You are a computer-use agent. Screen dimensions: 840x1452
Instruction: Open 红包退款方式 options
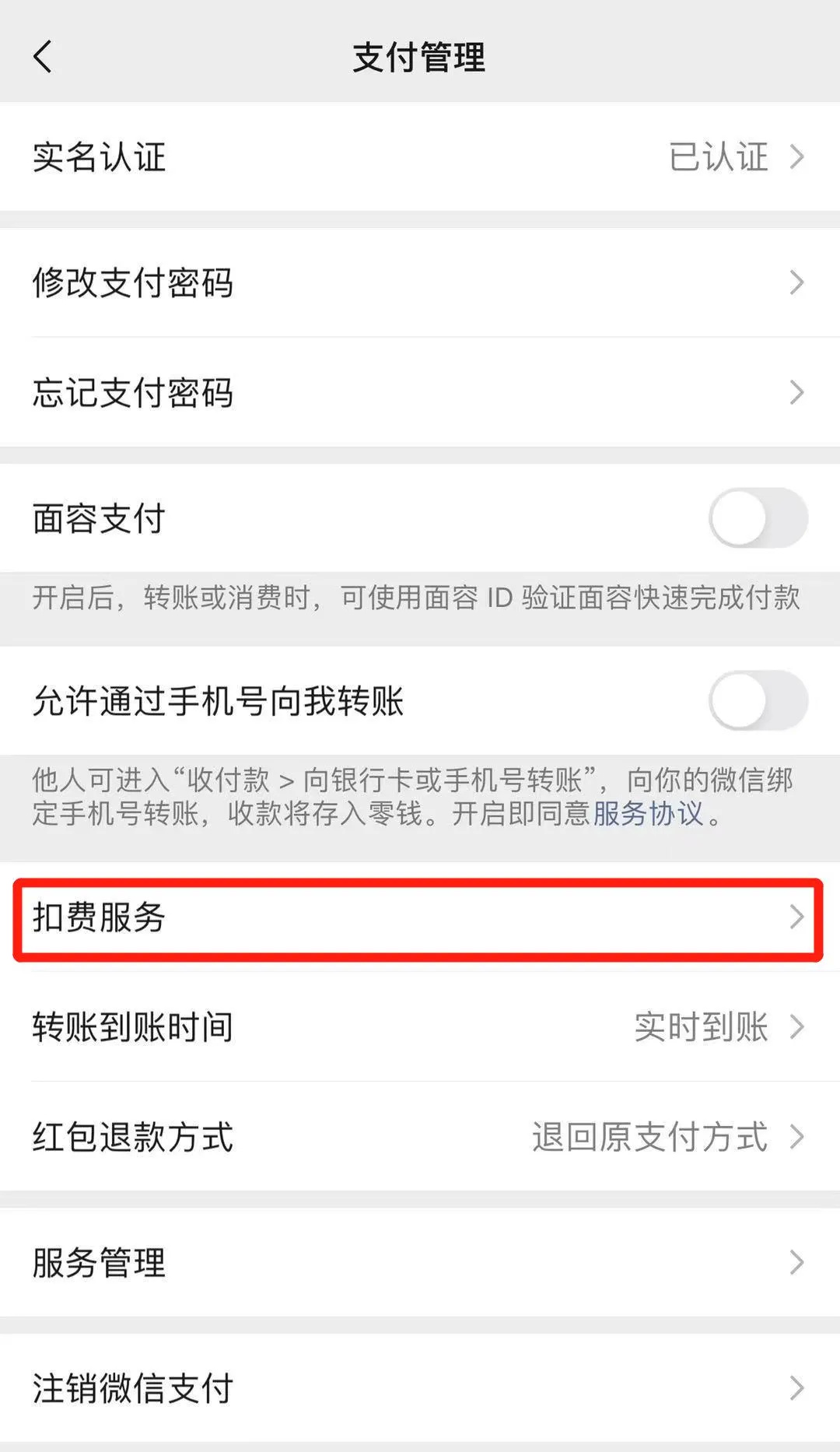tap(420, 1136)
